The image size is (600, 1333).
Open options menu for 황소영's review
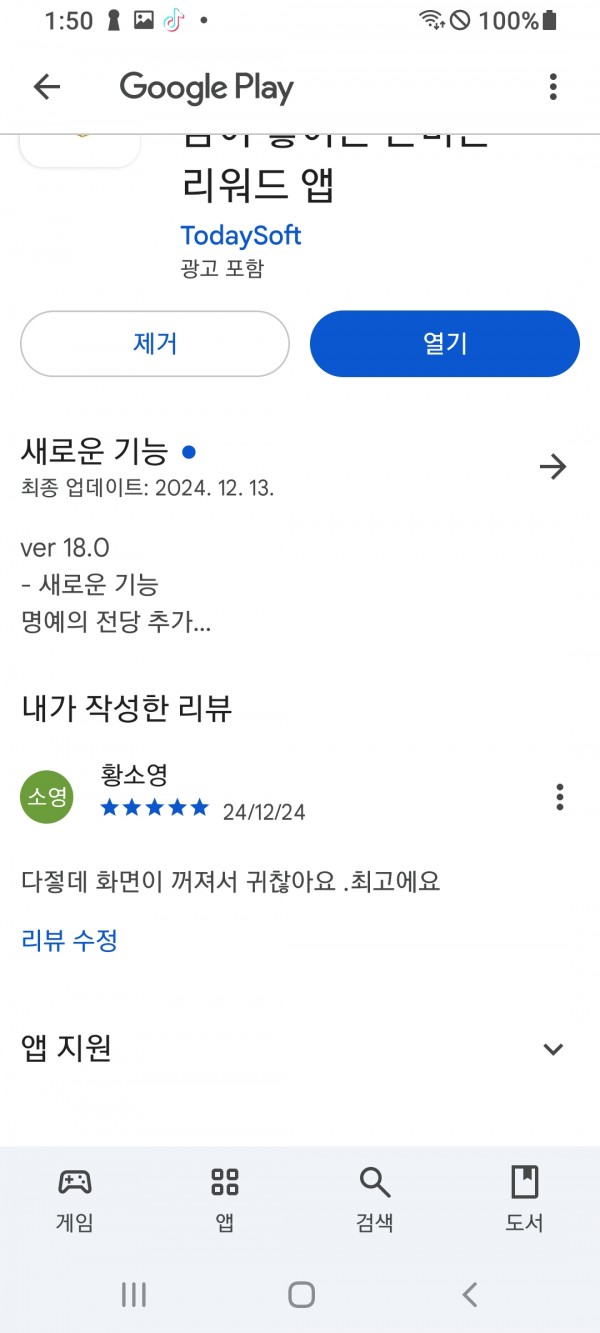[x=560, y=797]
